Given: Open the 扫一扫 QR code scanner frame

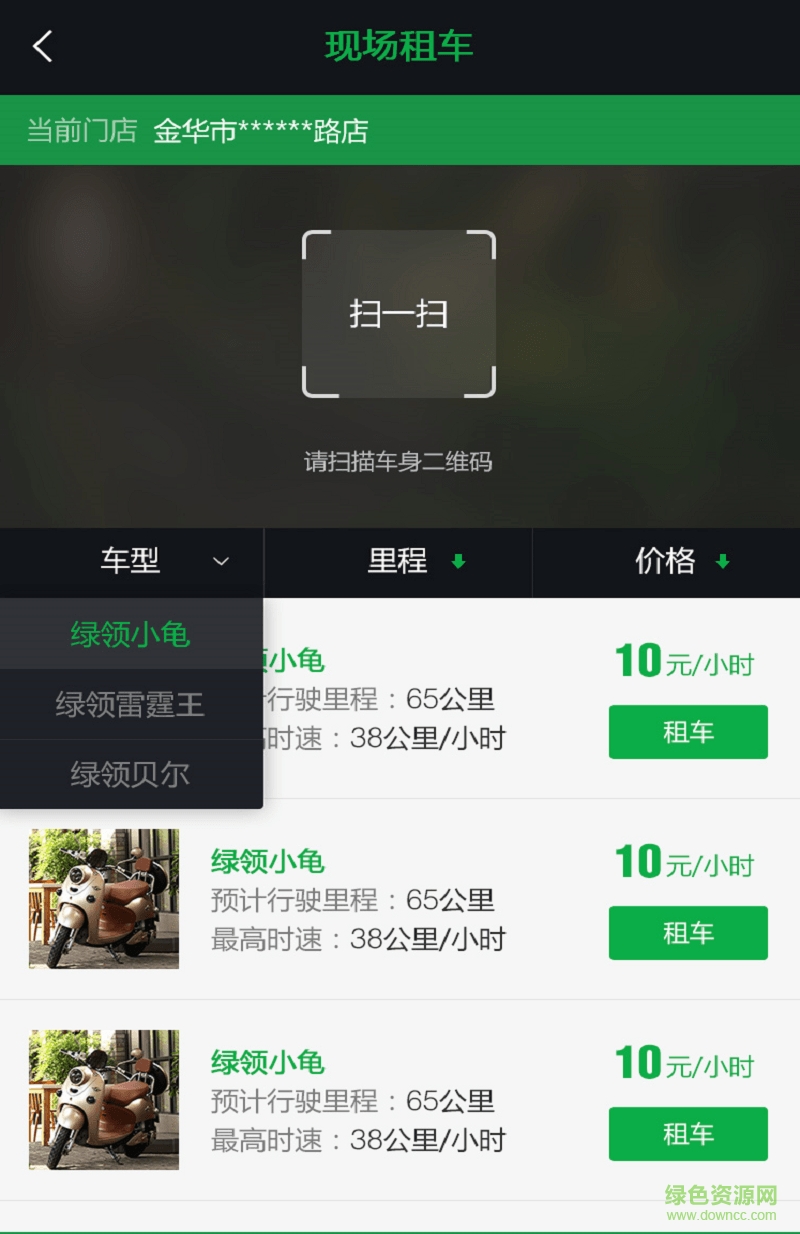Looking at the screenshot, I should click(399, 314).
